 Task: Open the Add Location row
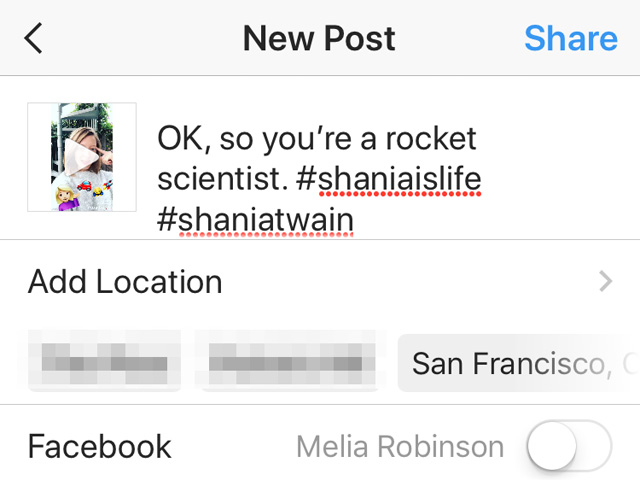320,282
